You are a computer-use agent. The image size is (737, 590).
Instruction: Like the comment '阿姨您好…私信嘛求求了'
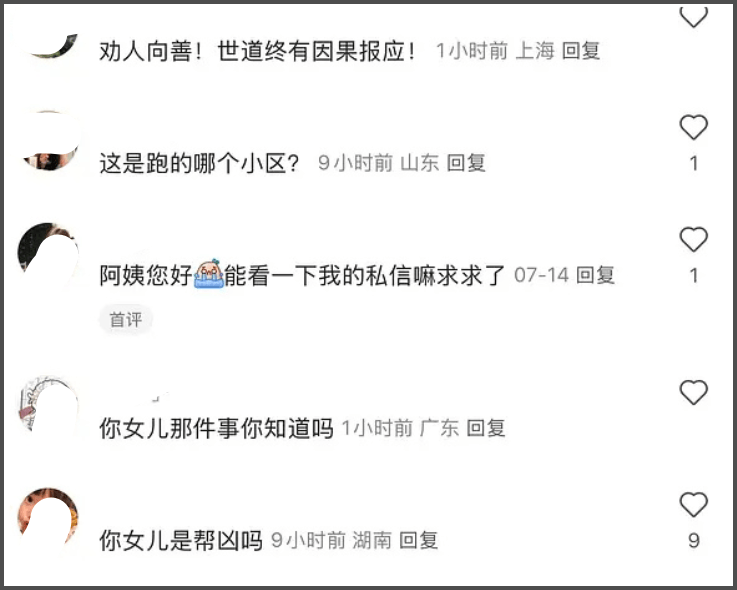coord(693,240)
